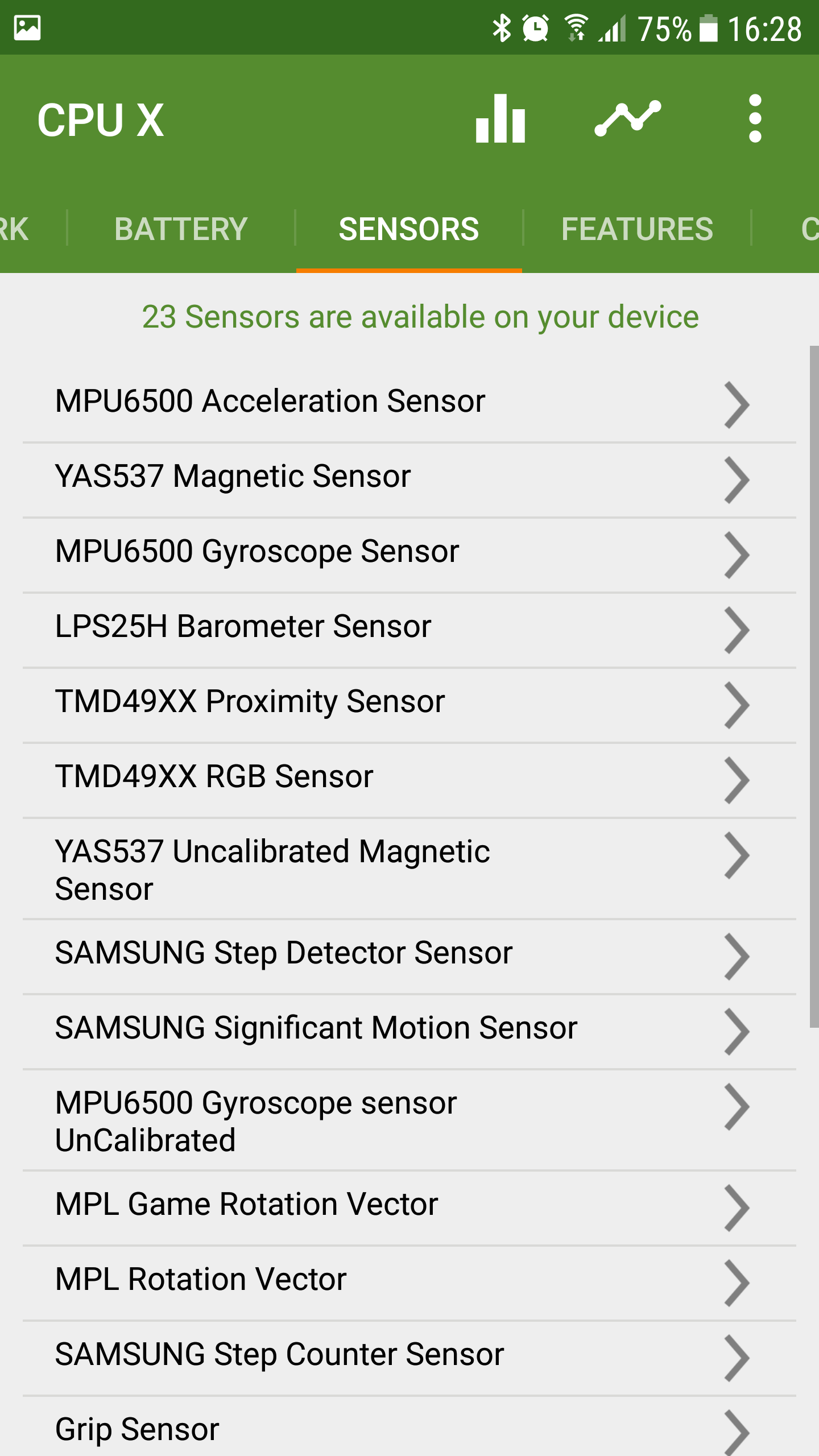This screenshot has height=1456, width=819.
Task: View SAMSUNG Step Counter Sensor
Action: (409, 1358)
